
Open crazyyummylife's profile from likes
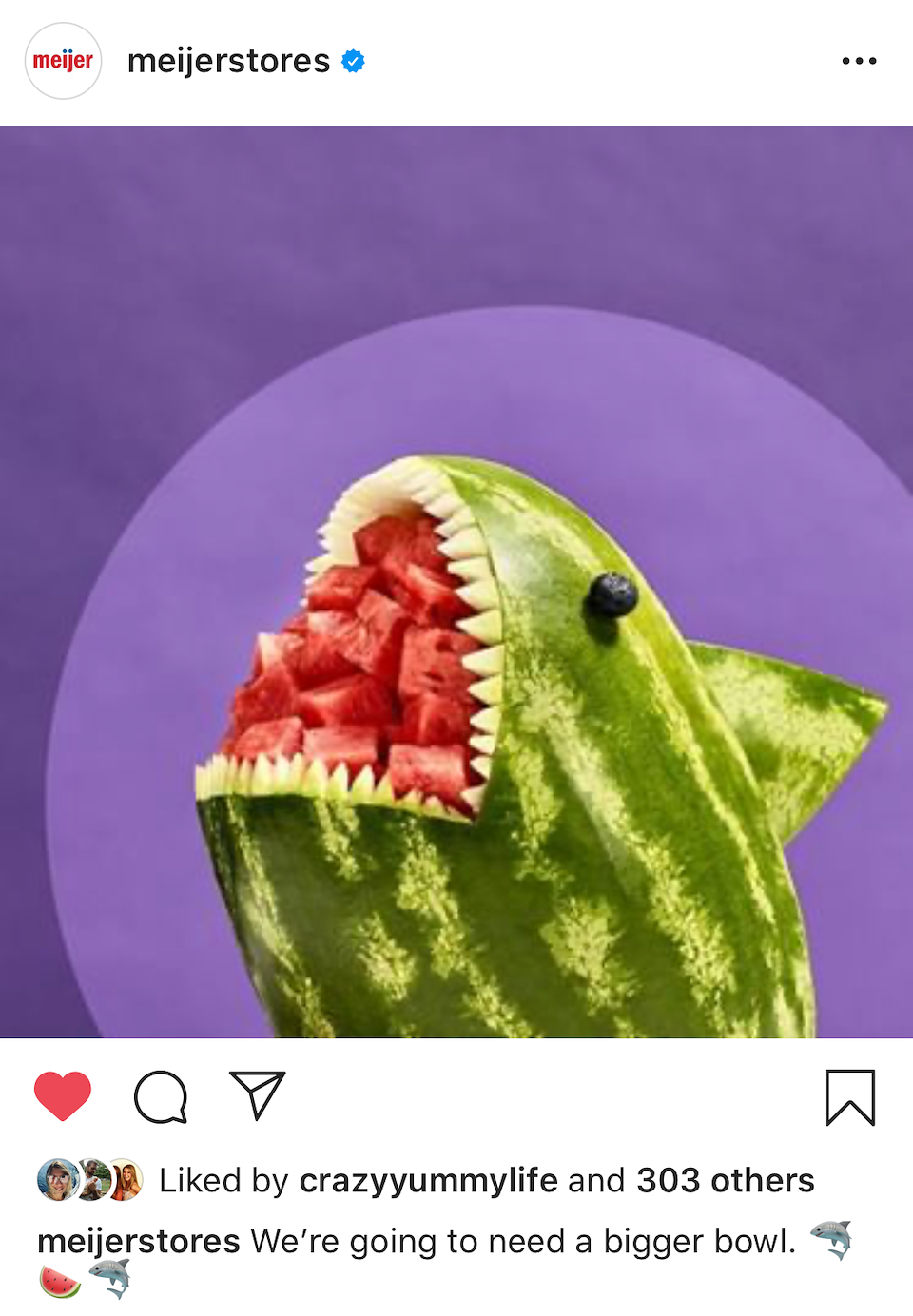[428, 1180]
